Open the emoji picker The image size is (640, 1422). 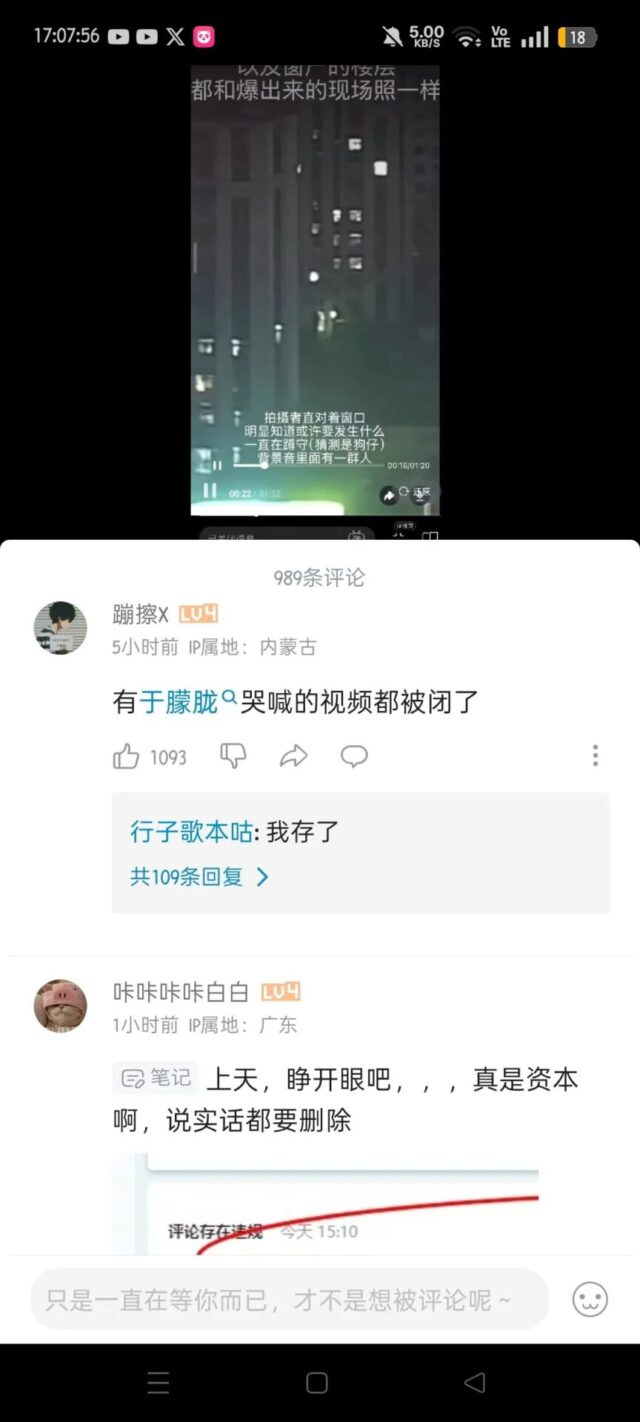coord(590,1299)
